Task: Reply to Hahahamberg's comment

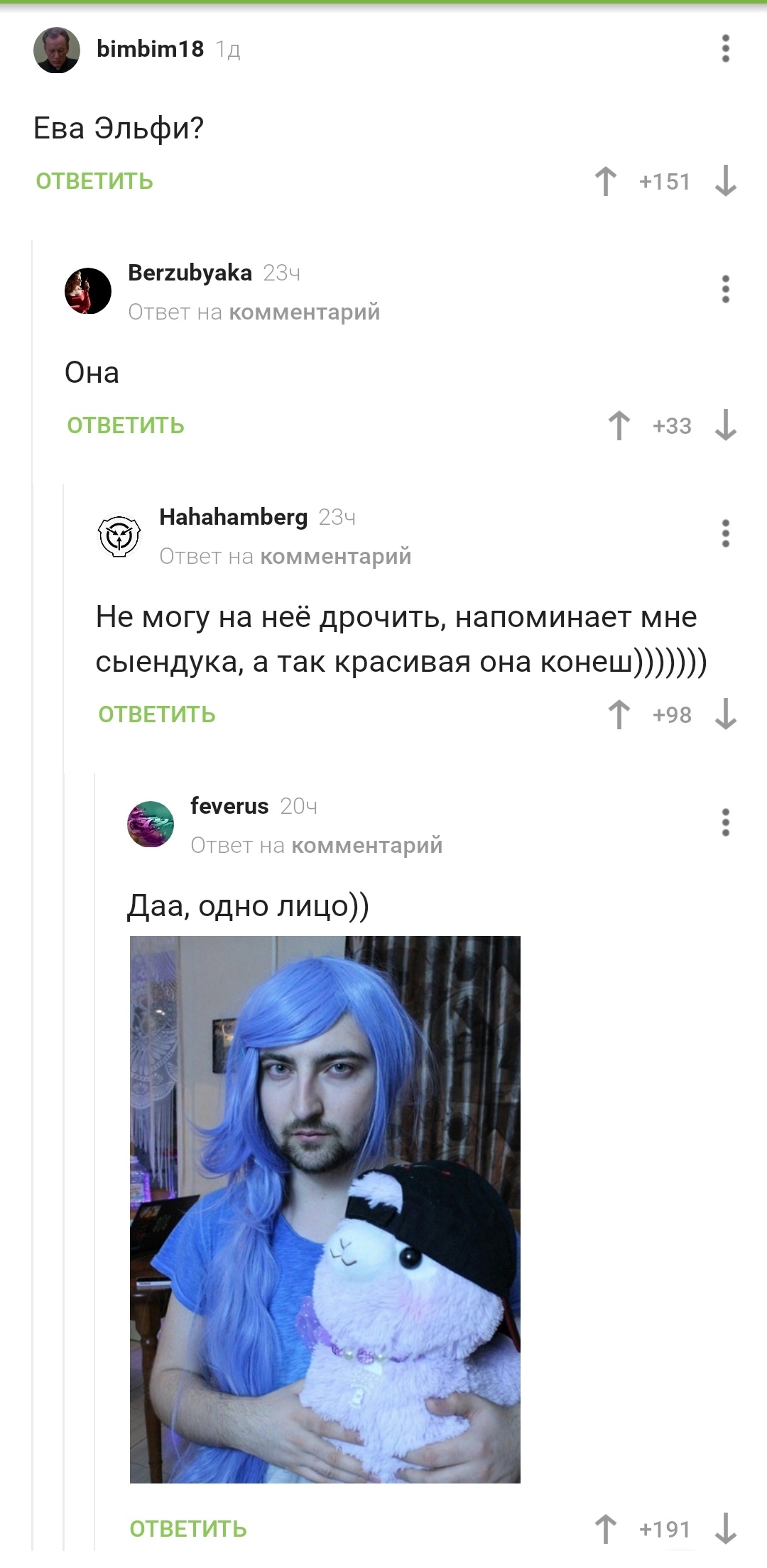Action: tap(157, 714)
